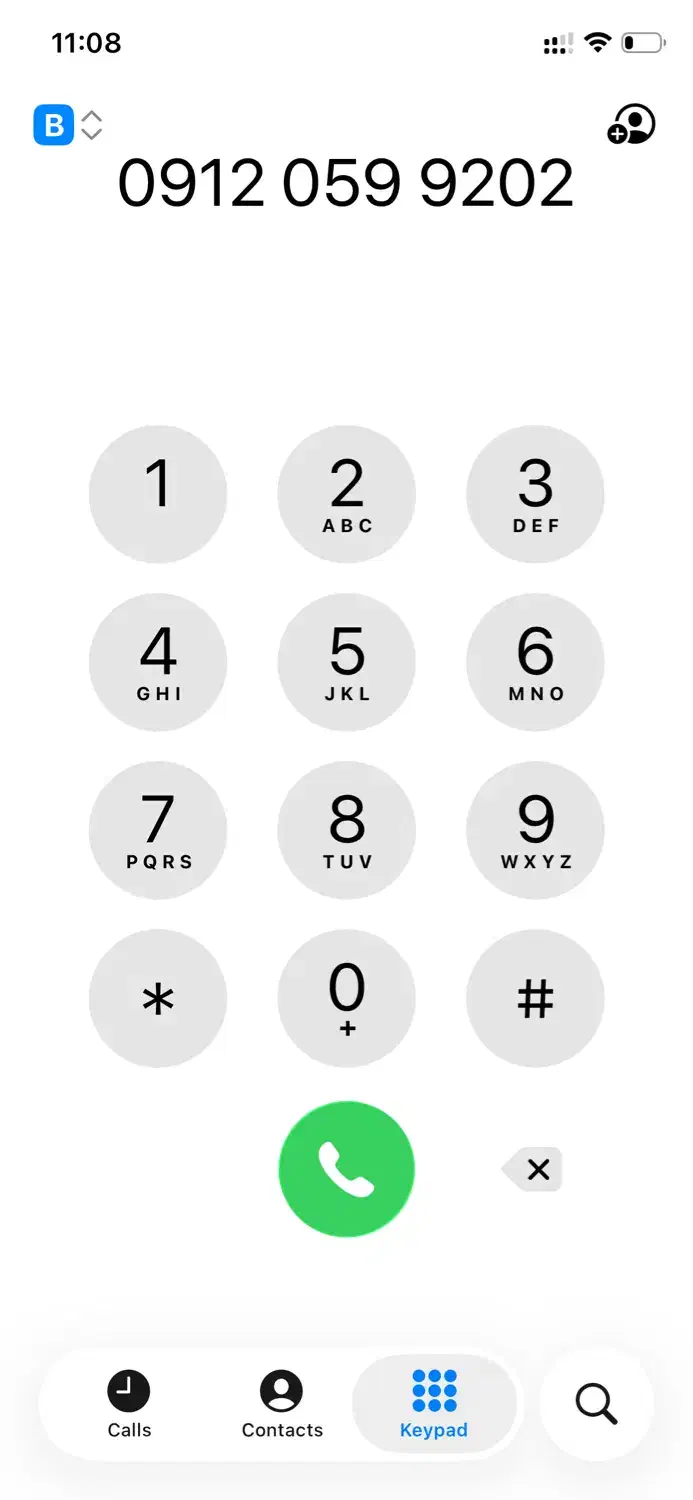Image resolution: width=693 pixels, height=1500 pixels.
Task: Enter digit 5 JKL
Action: coord(346,662)
